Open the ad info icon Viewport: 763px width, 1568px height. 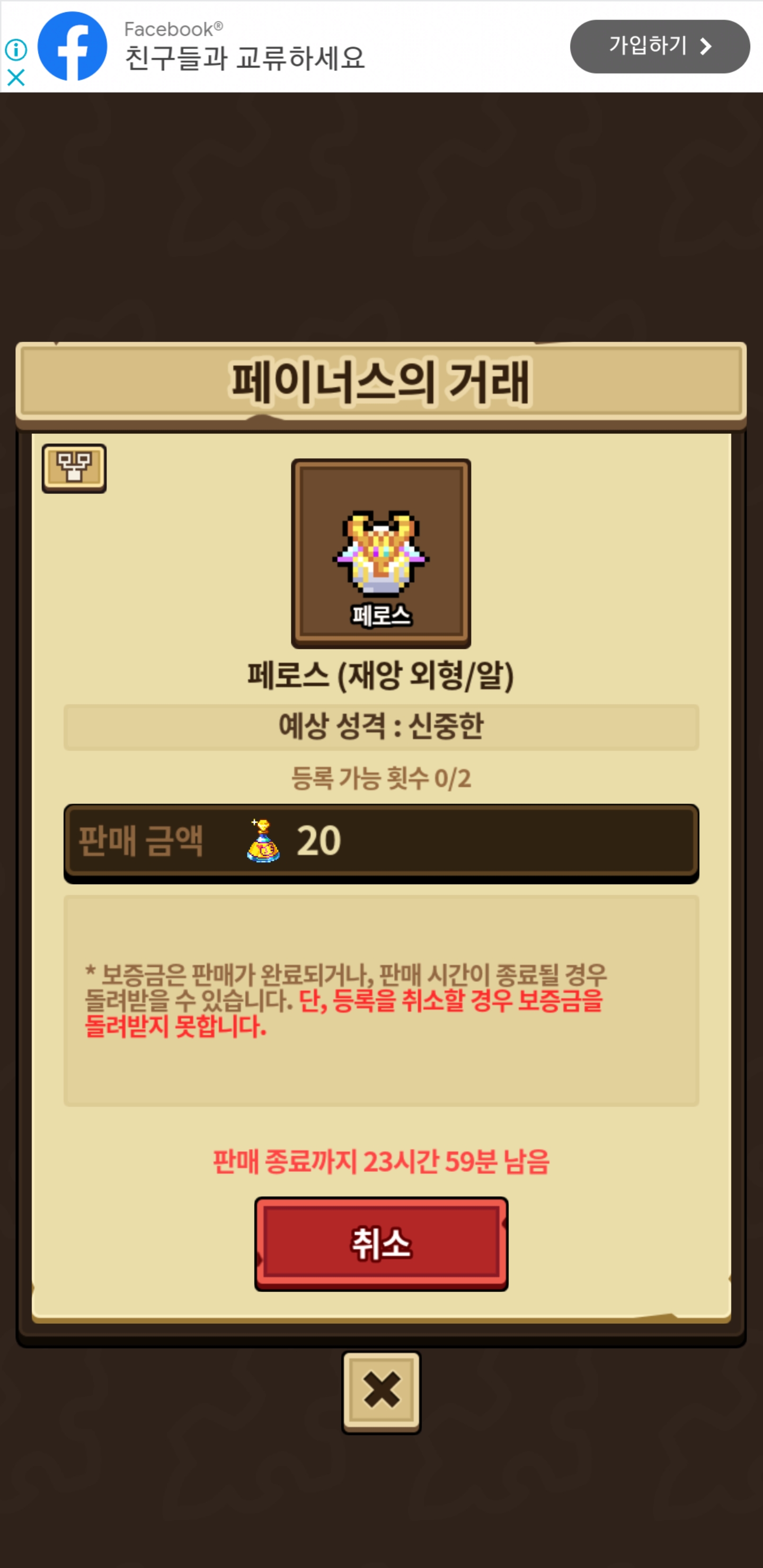point(16,49)
